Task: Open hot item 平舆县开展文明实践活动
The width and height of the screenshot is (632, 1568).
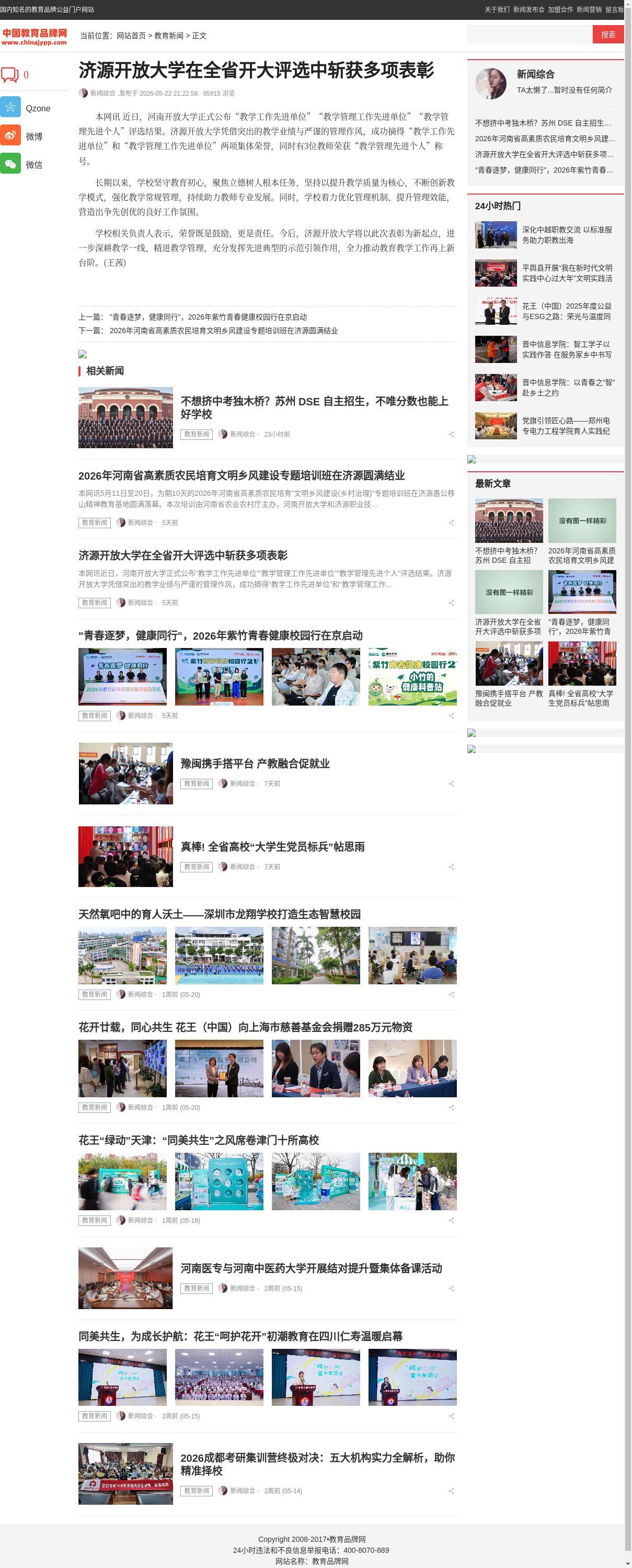Action: [568, 274]
